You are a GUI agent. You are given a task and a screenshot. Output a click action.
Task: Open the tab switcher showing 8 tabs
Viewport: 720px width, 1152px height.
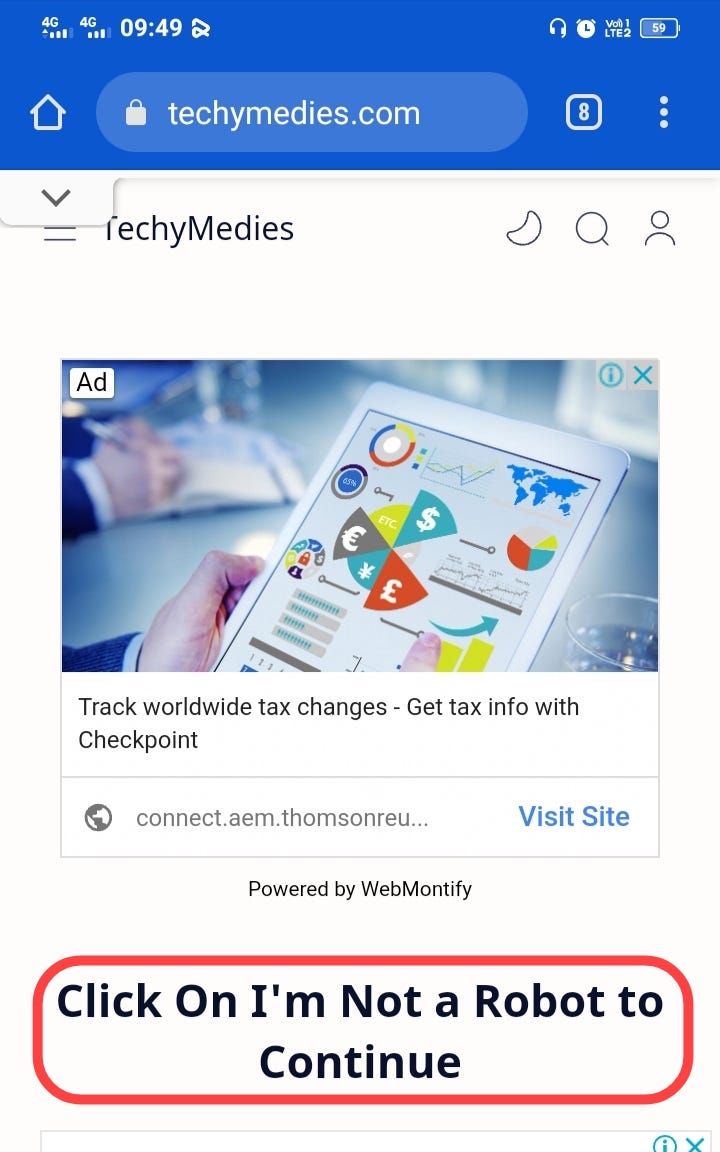pyautogui.click(x=584, y=112)
